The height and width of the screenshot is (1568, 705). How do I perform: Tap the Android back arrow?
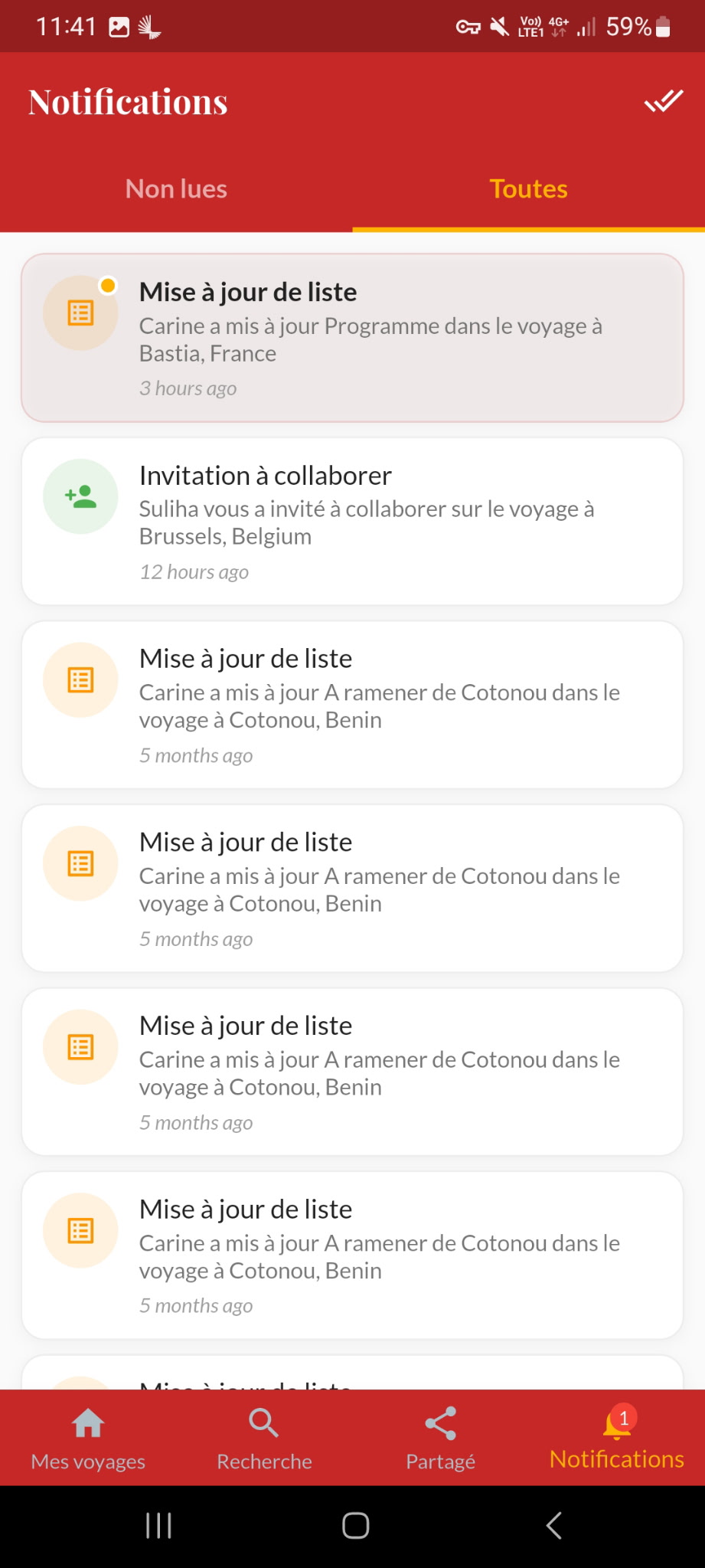pyautogui.click(x=553, y=1524)
